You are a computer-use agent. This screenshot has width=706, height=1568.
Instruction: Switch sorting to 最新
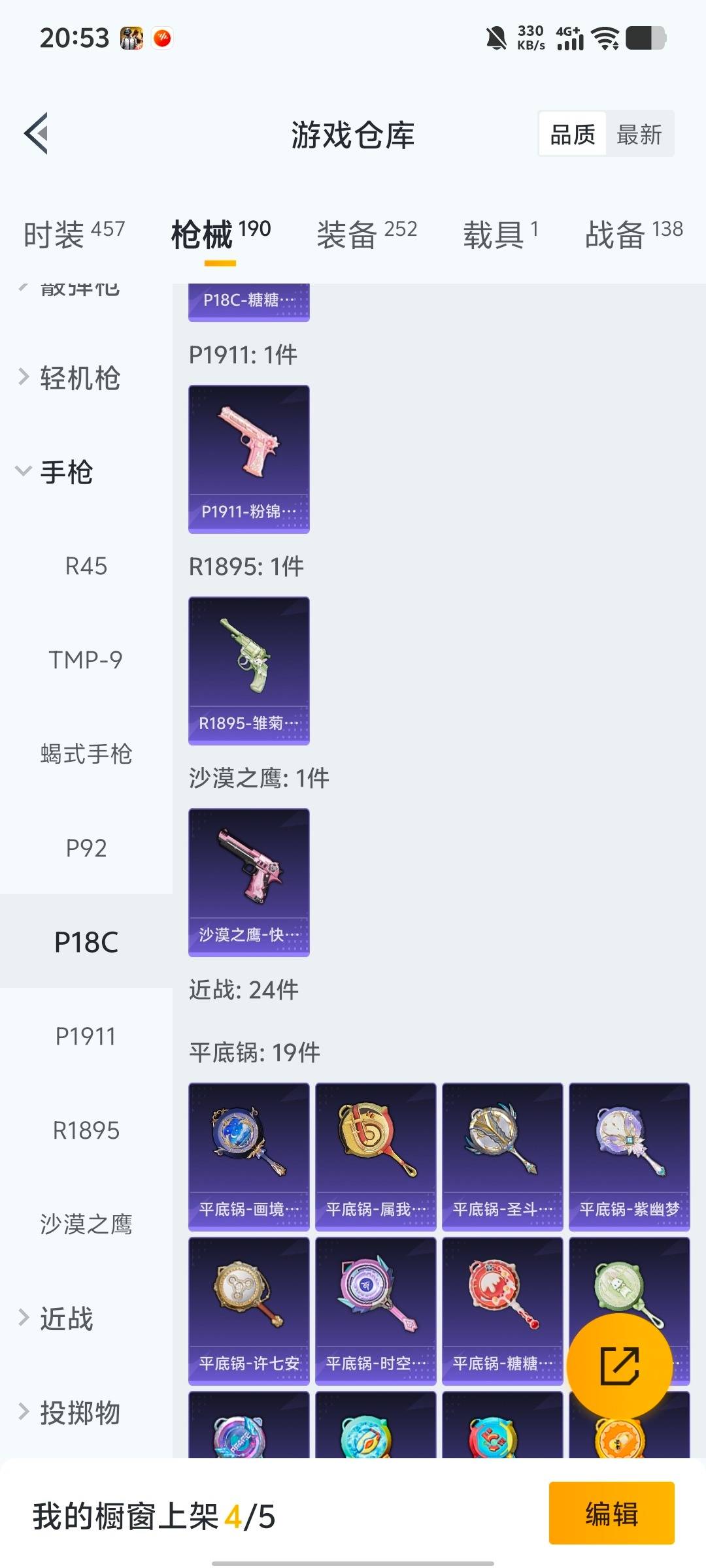coord(639,134)
